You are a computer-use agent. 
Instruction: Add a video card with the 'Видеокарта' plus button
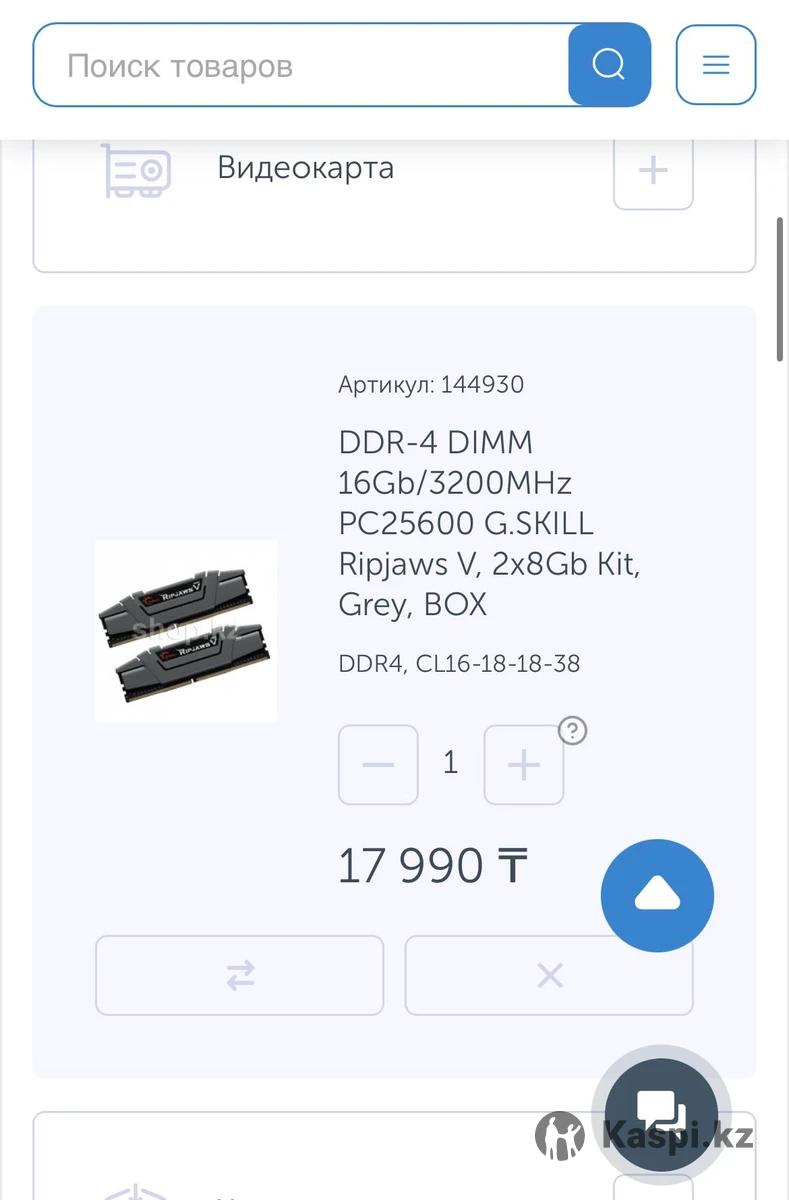652,170
